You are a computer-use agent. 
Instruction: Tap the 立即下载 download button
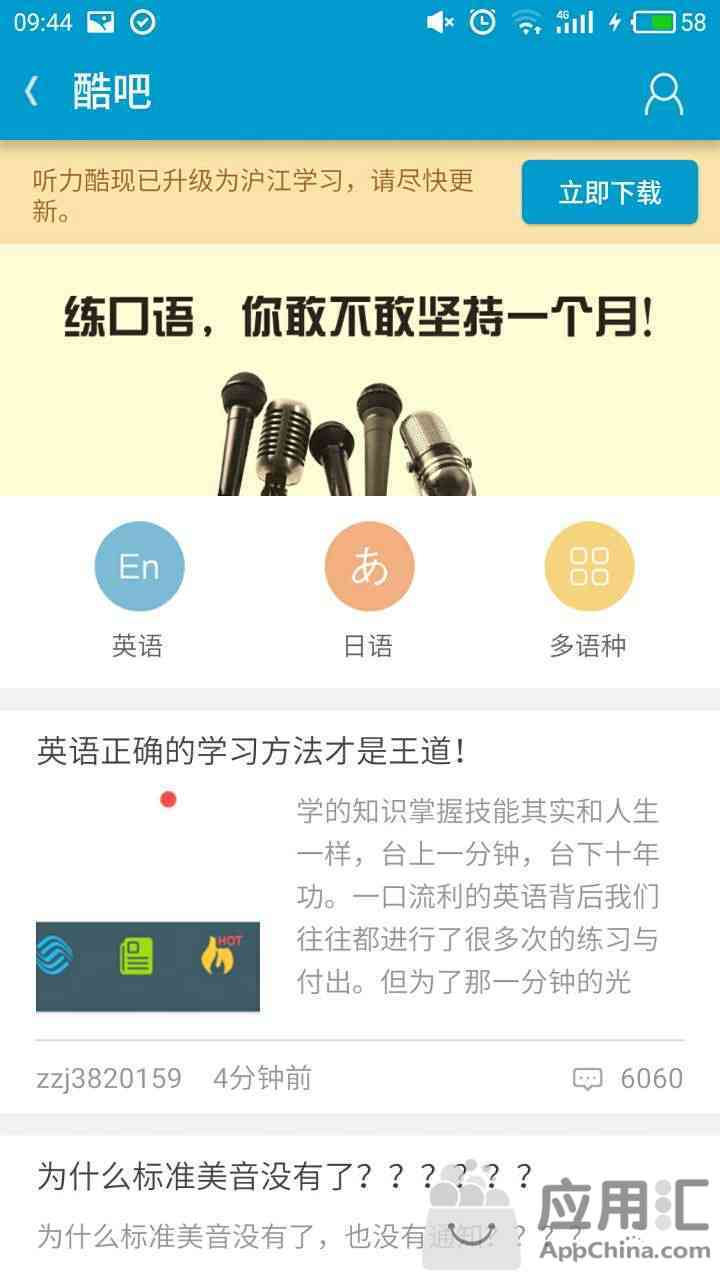(x=609, y=192)
